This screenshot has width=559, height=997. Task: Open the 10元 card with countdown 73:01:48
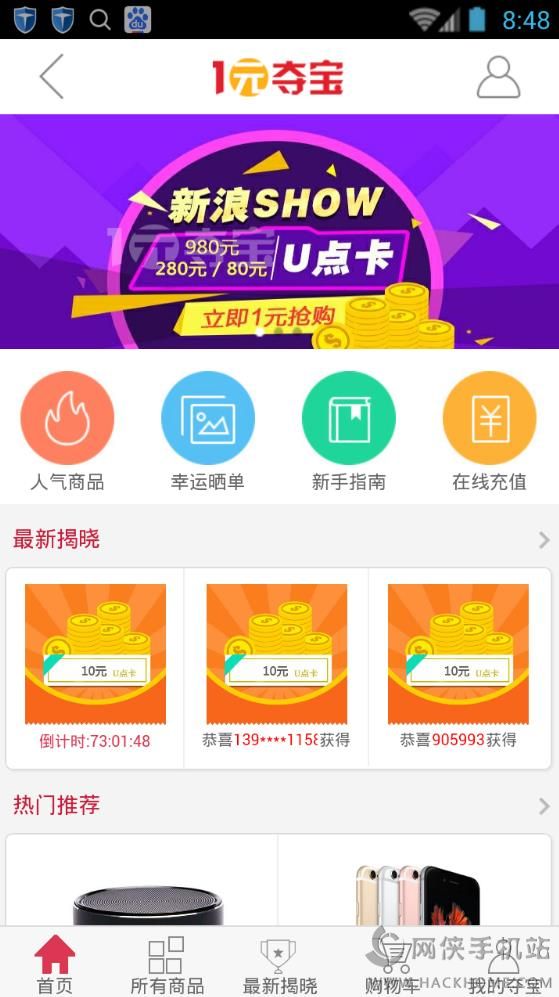tap(95, 668)
